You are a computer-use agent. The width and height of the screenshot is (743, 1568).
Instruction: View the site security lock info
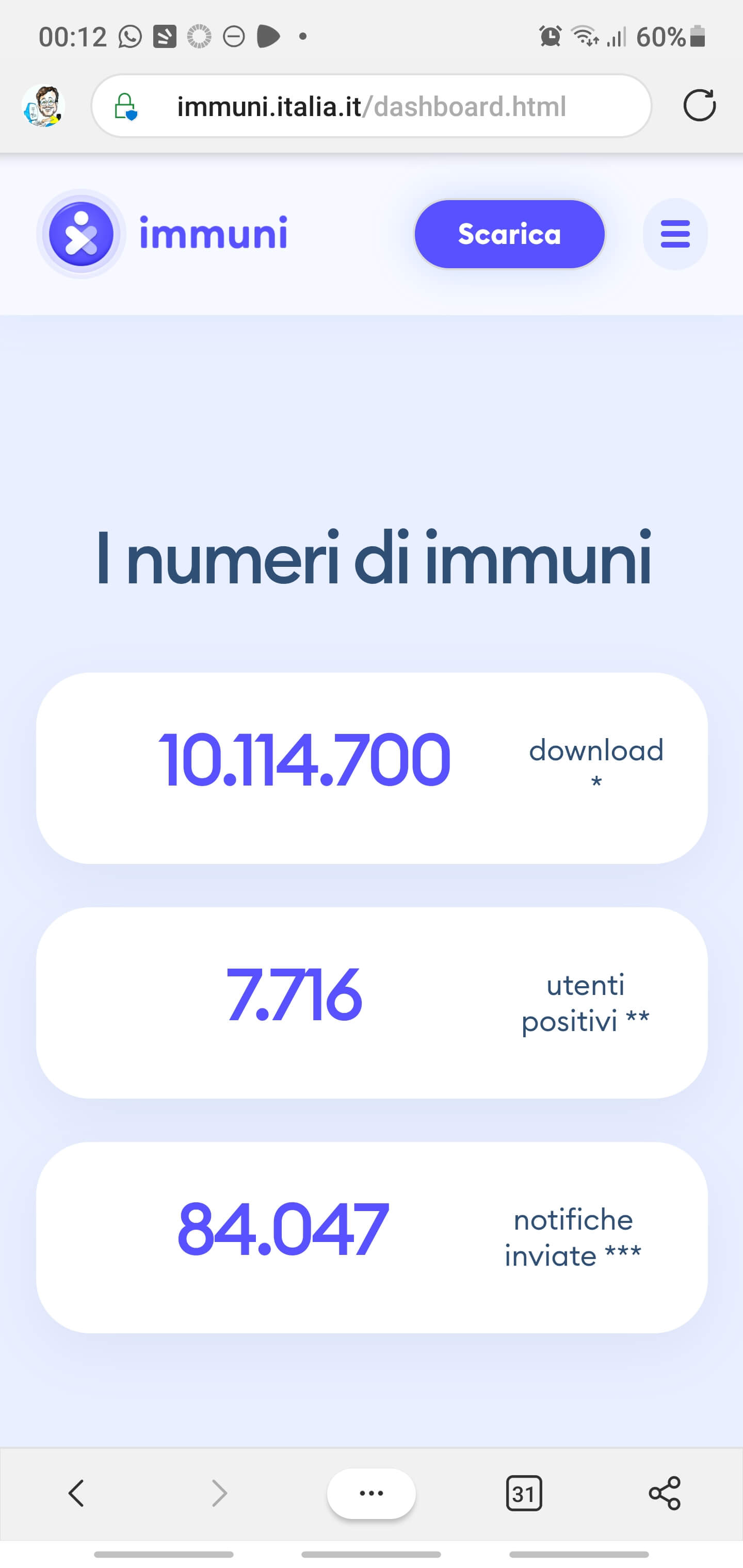point(125,107)
